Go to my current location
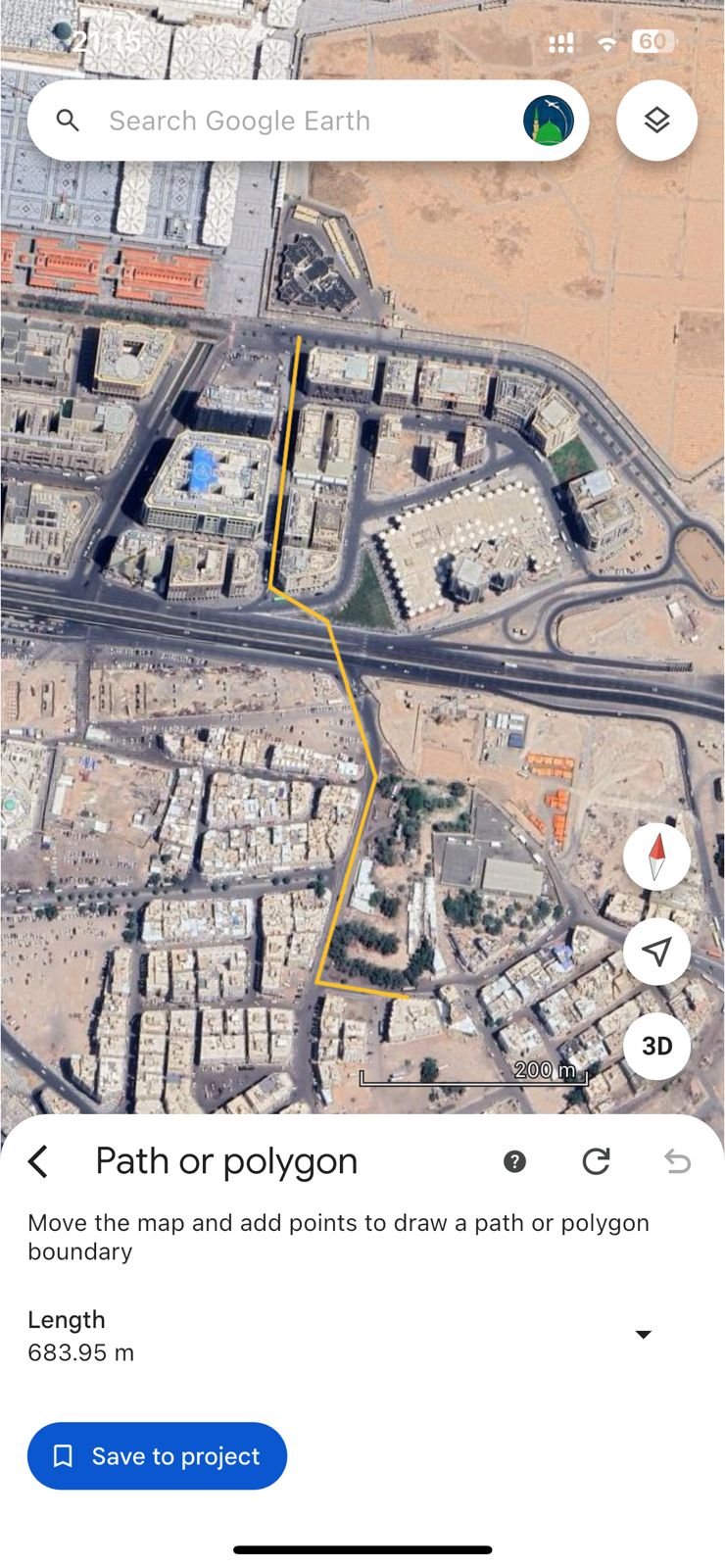The width and height of the screenshot is (725, 1568). coord(656,951)
